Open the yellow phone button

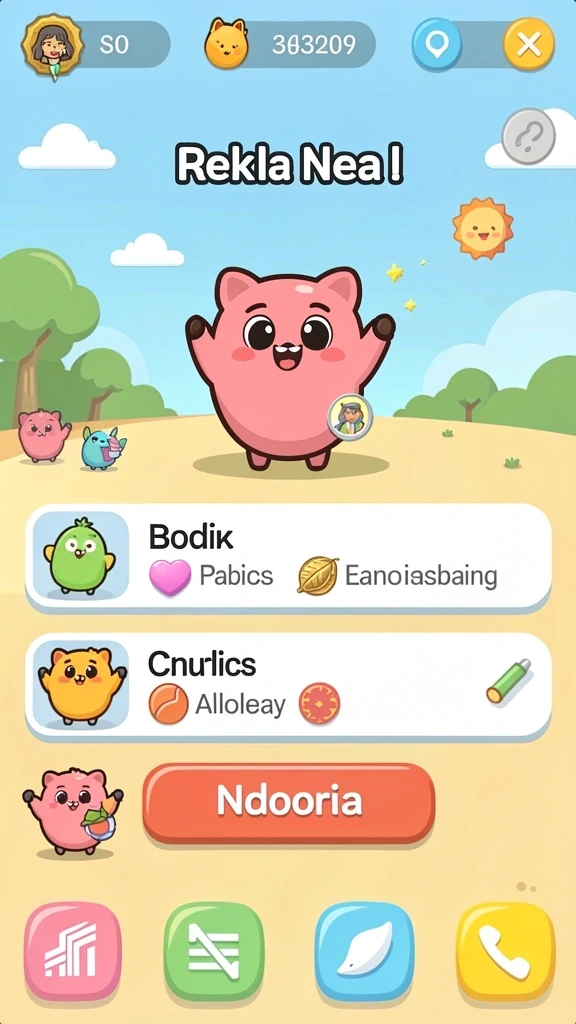click(x=504, y=952)
